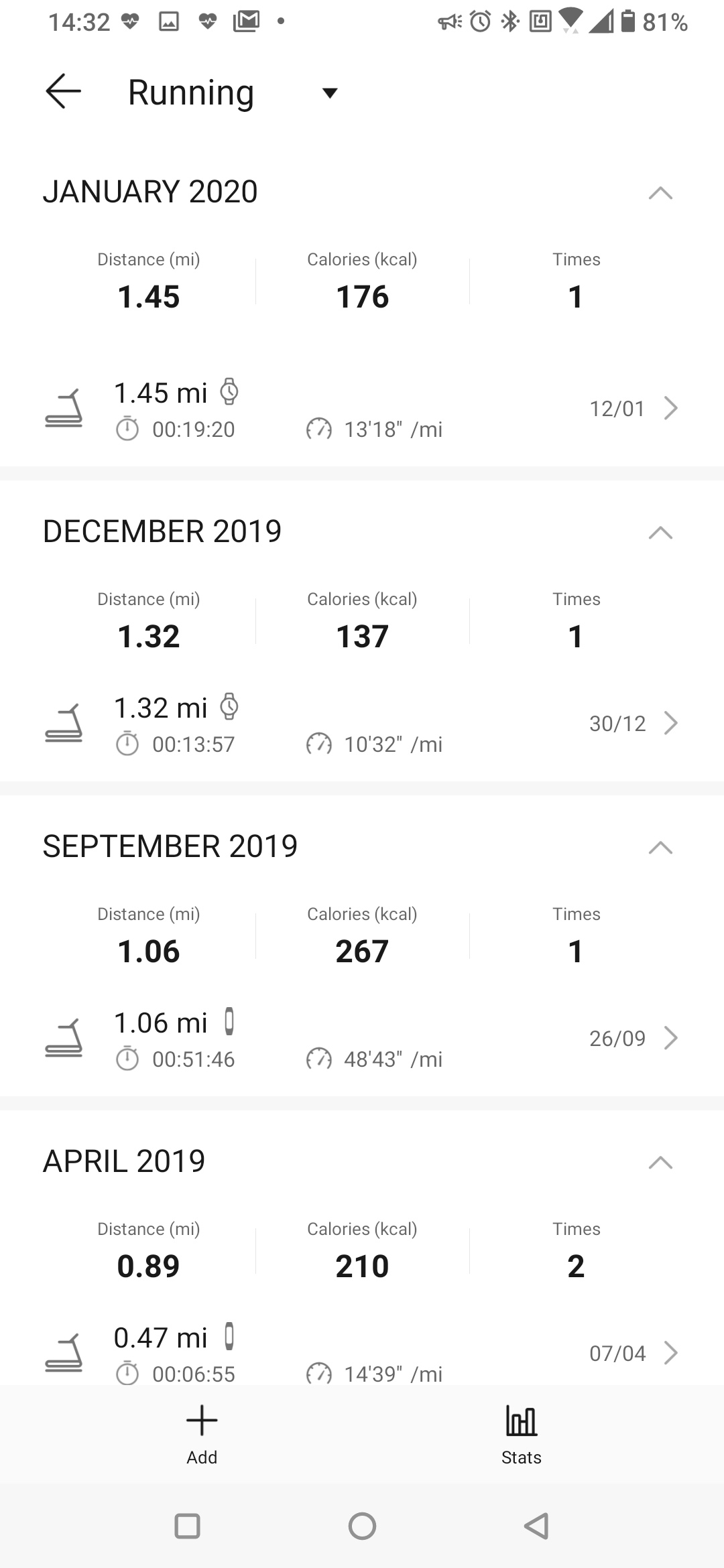Screen dimensions: 724x1568
Task: Open the 12/01 run of 1.45 mi
Action: 362,409
